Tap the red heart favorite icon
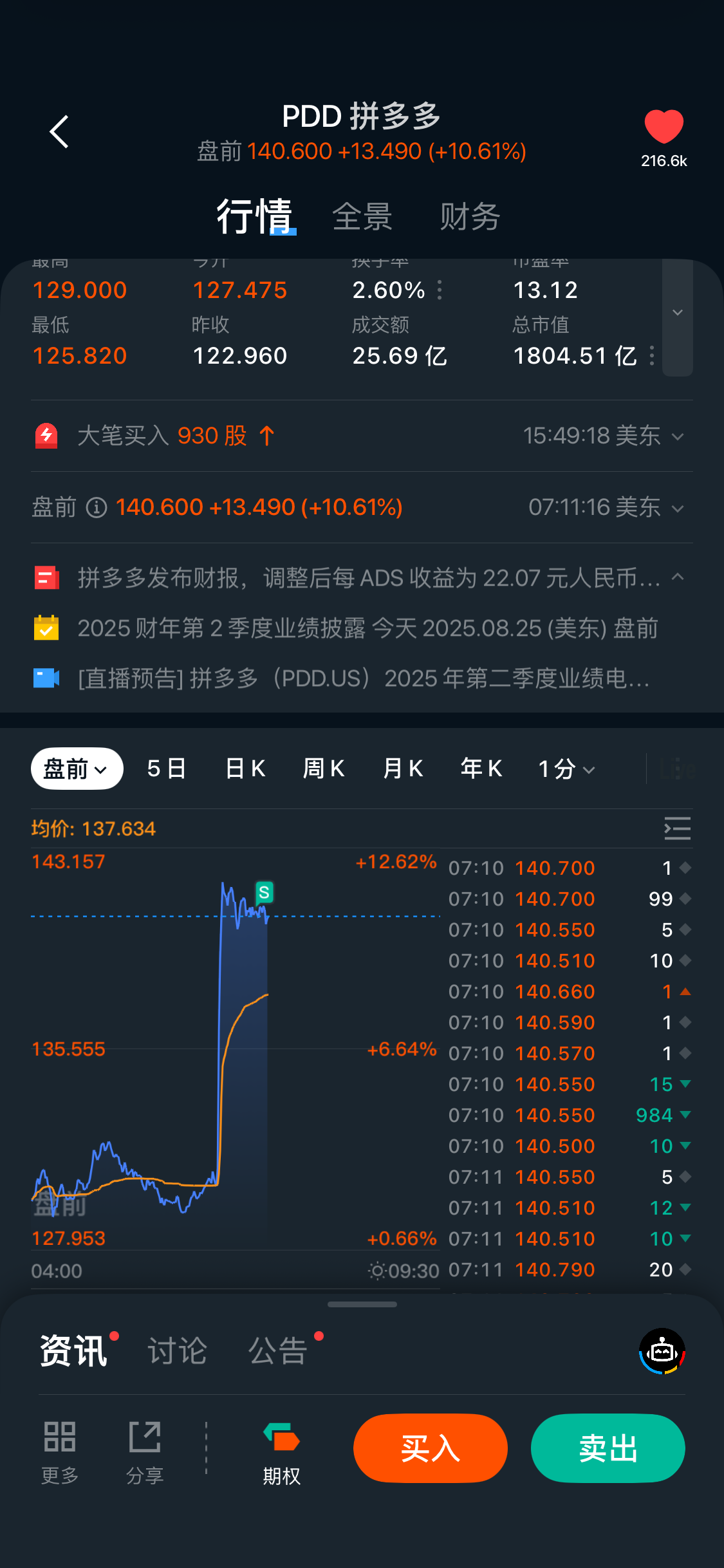This screenshot has height=1568, width=724. 664,126
